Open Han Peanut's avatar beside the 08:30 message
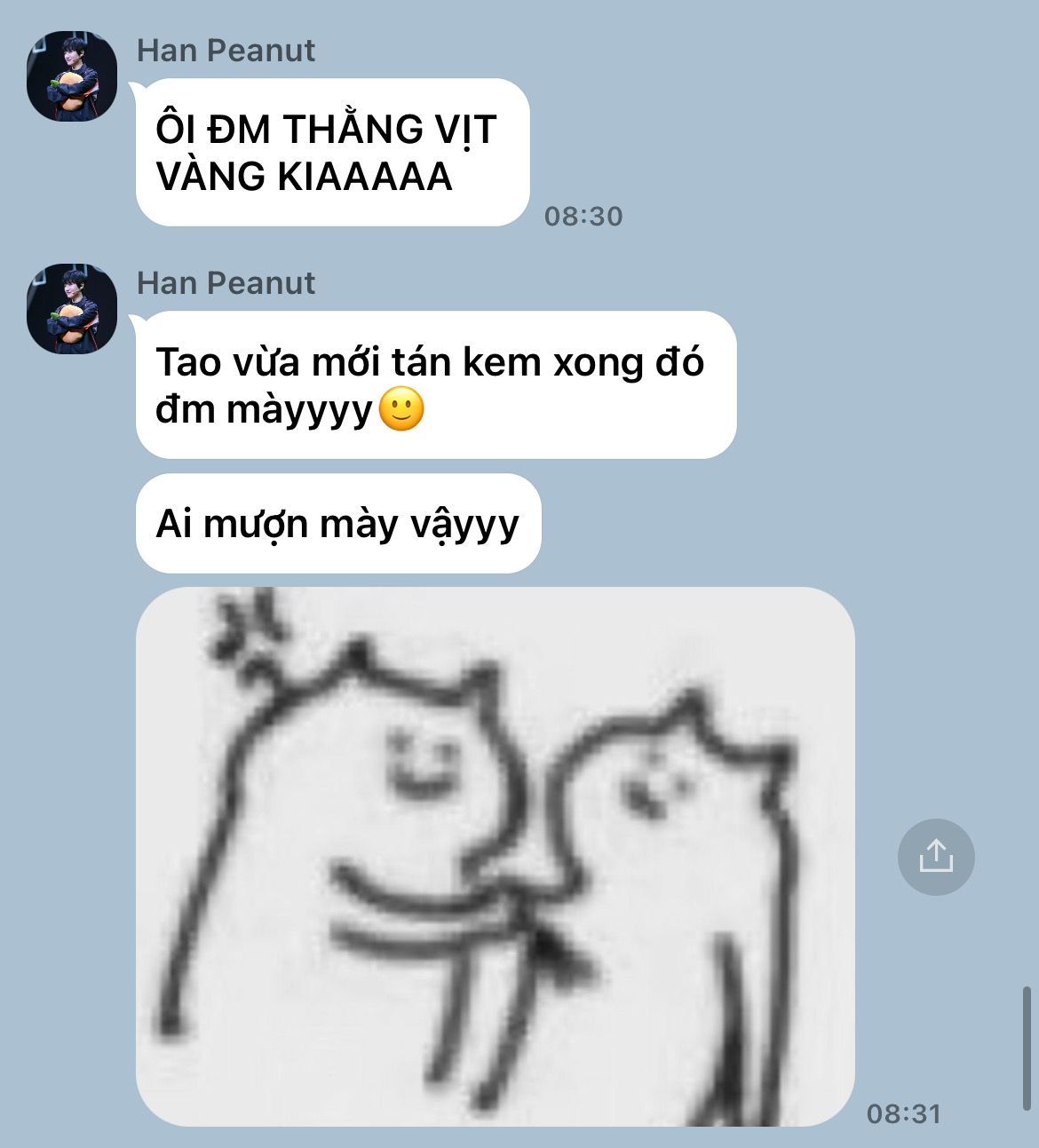 coord(72,76)
